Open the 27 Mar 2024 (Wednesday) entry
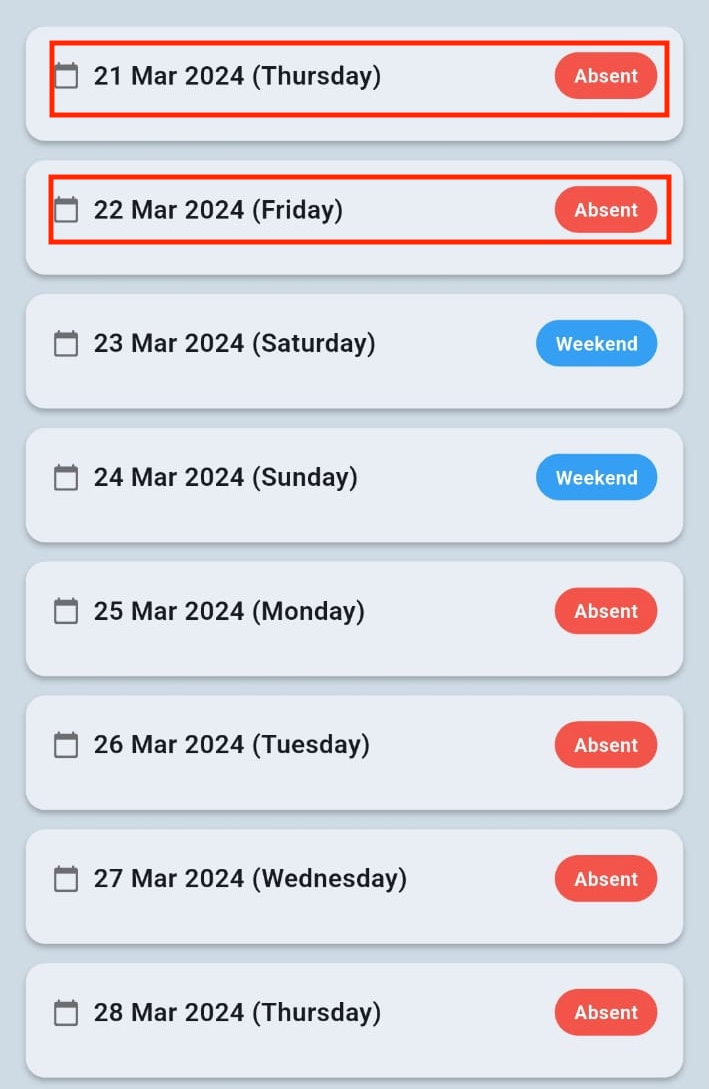 coord(354,886)
